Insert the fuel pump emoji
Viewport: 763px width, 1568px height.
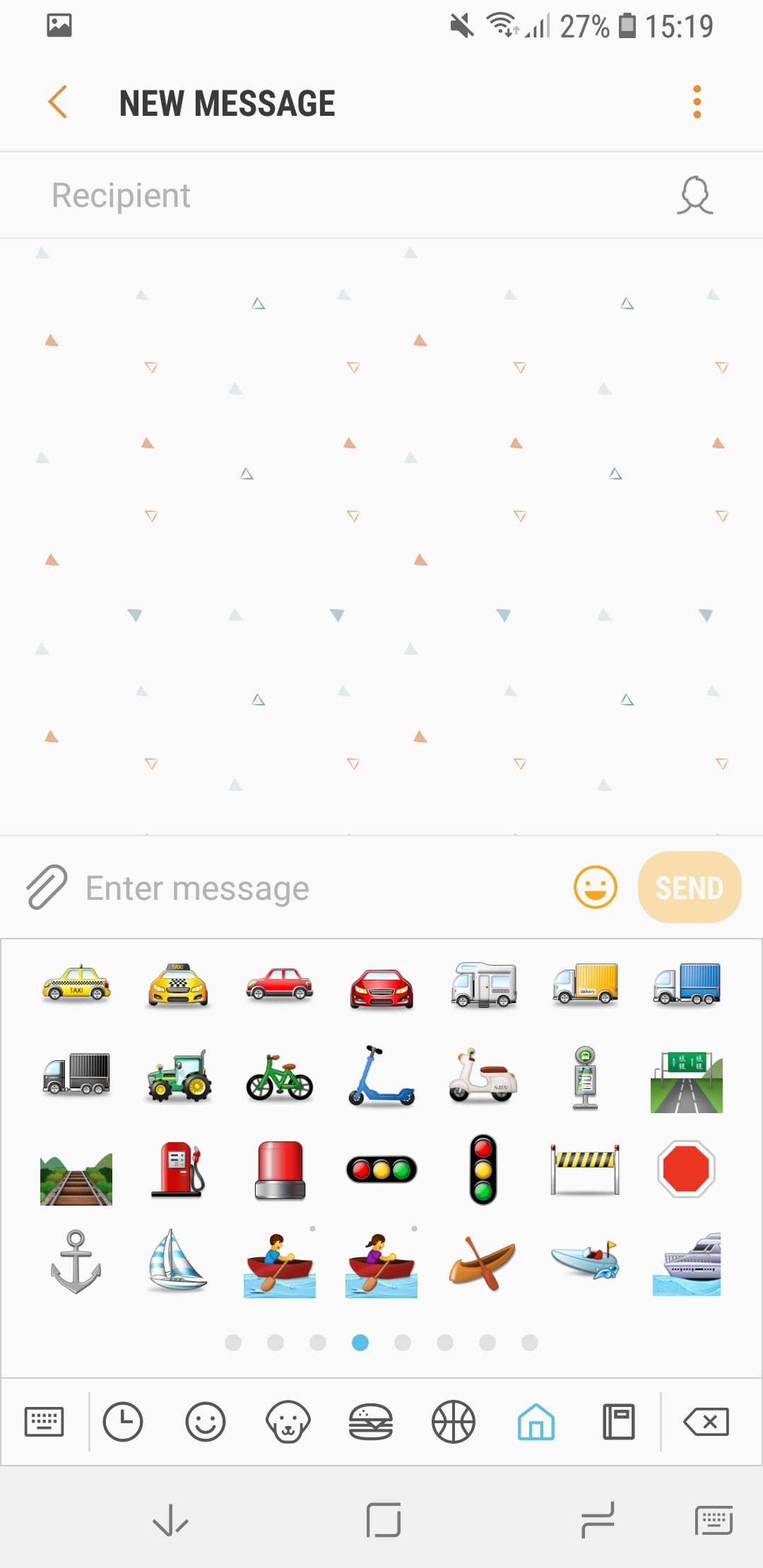178,1169
